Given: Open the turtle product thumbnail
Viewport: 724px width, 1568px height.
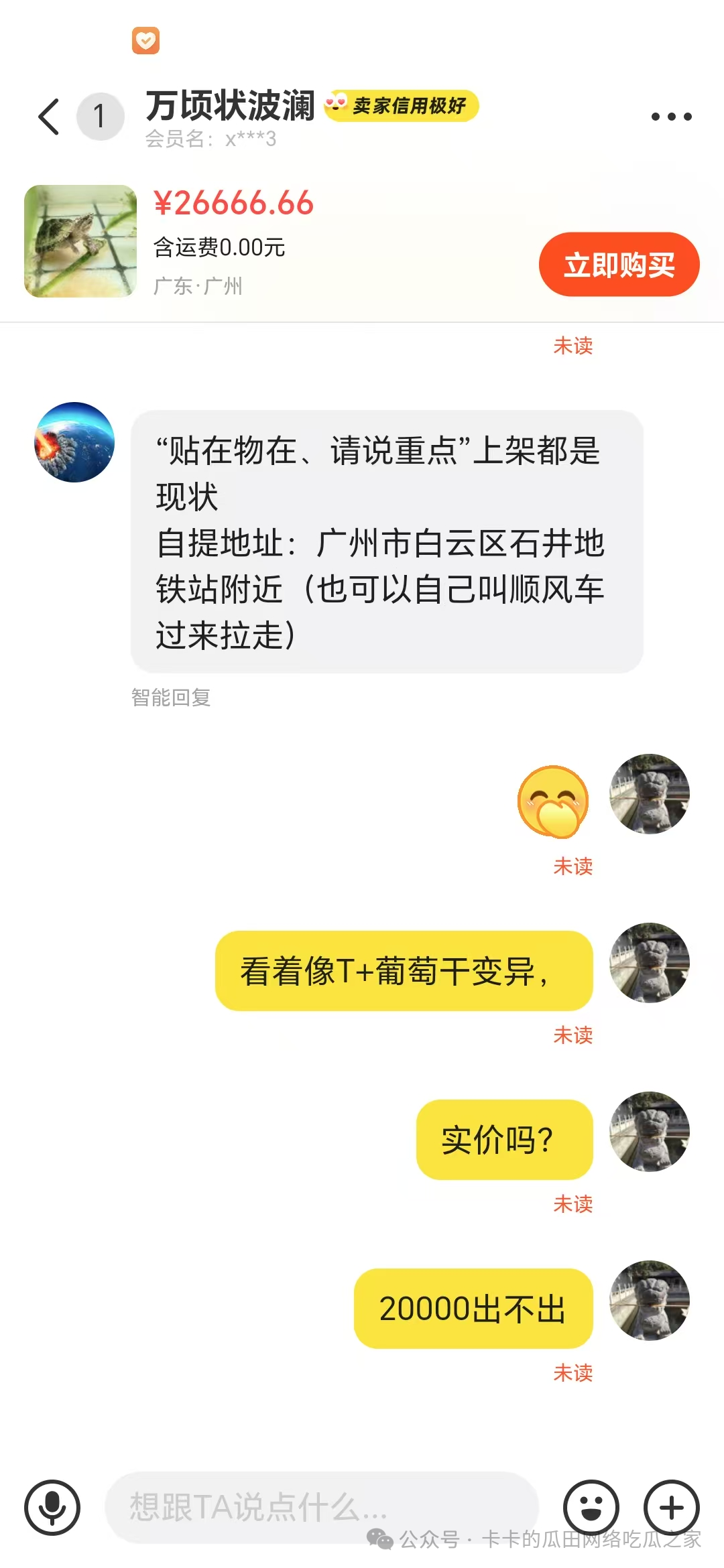Looking at the screenshot, I should pos(80,241).
